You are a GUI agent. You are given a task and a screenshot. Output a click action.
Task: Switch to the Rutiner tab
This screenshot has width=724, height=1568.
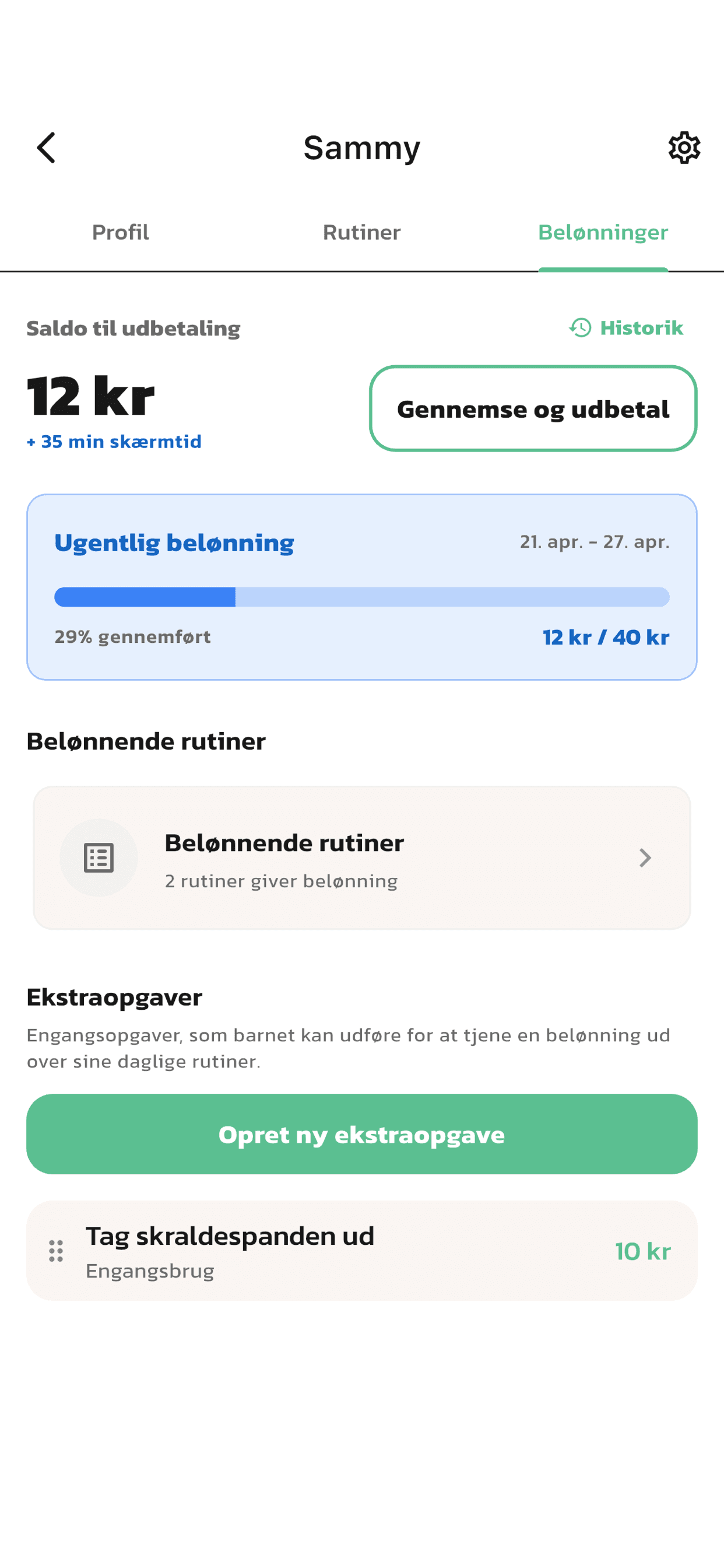point(361,233)
